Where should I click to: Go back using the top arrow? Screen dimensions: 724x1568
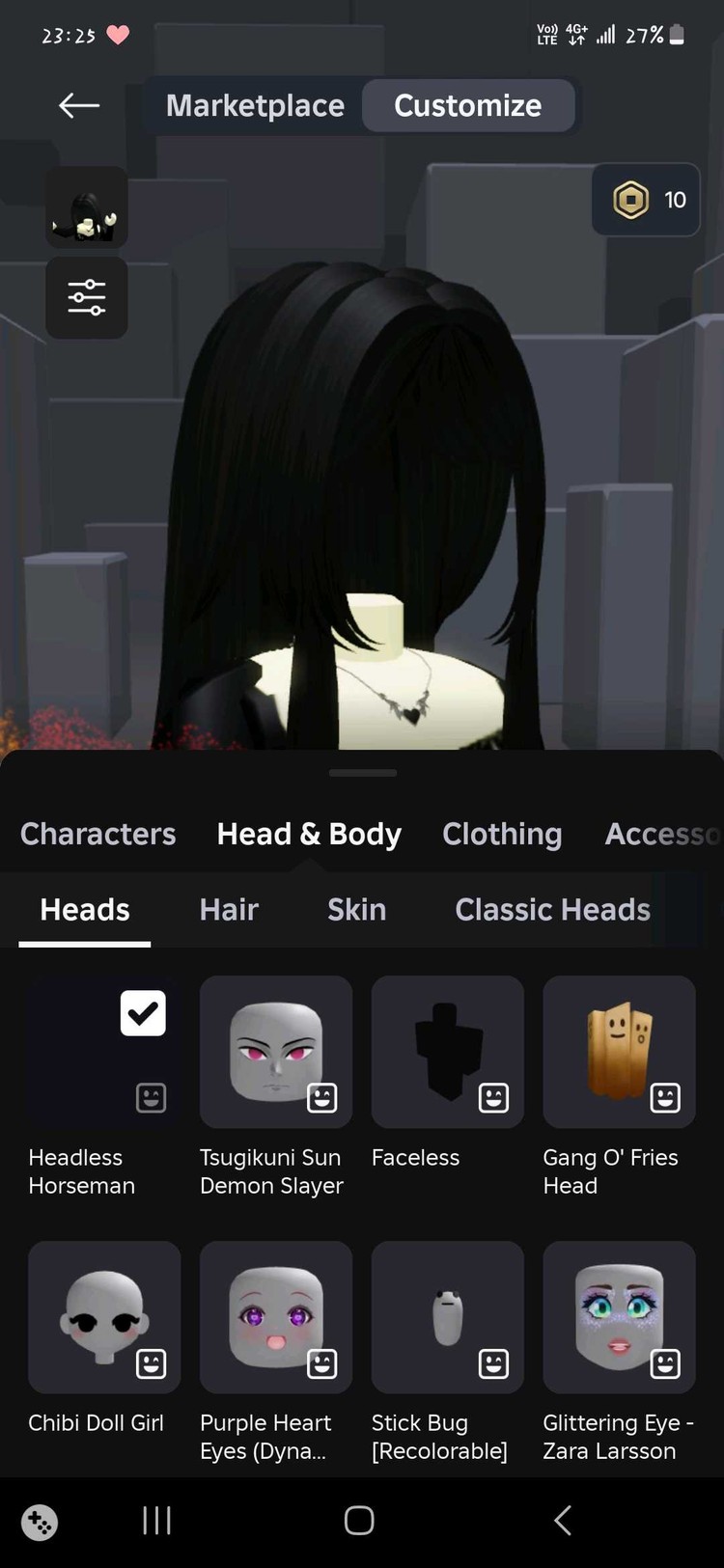[x=79, y=105]
